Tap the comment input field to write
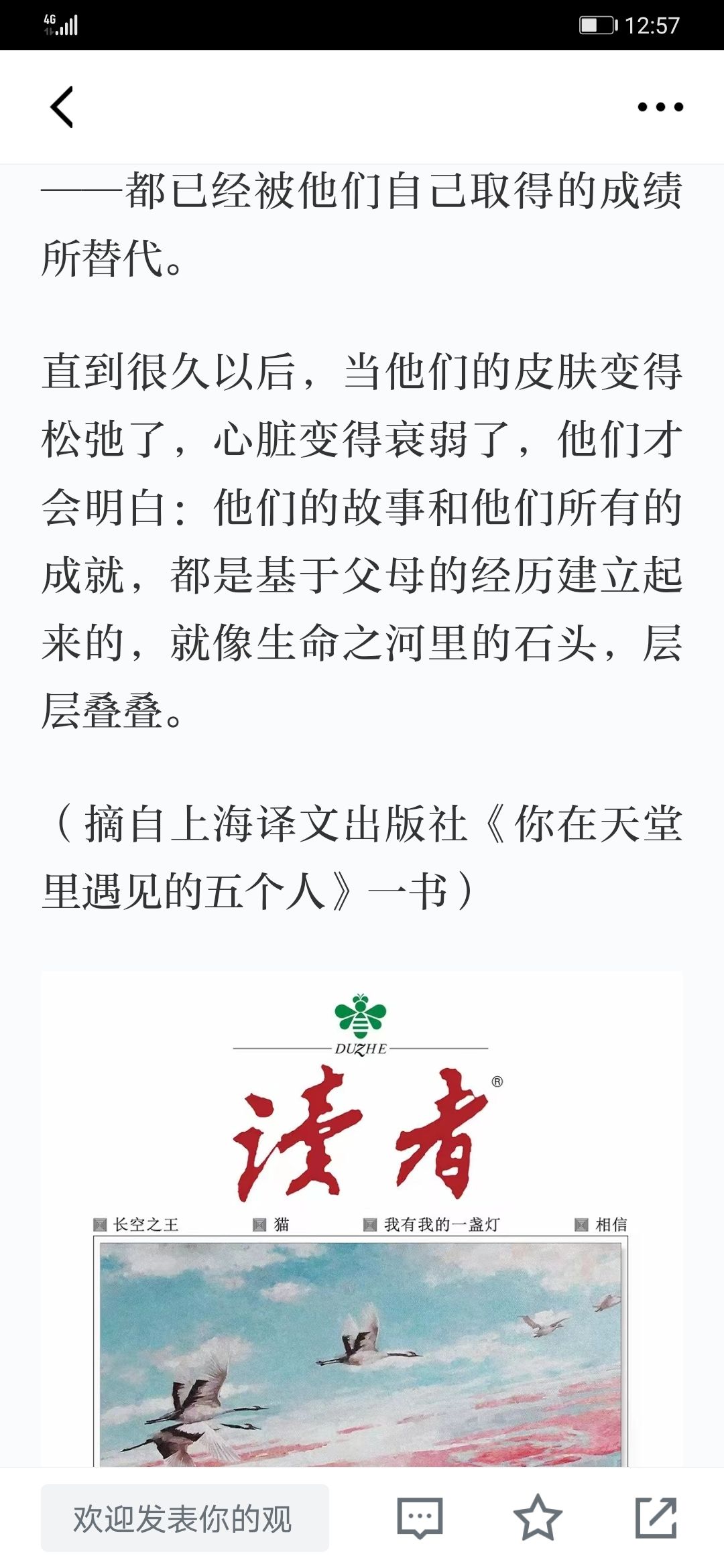 (x=184, y=1518)
